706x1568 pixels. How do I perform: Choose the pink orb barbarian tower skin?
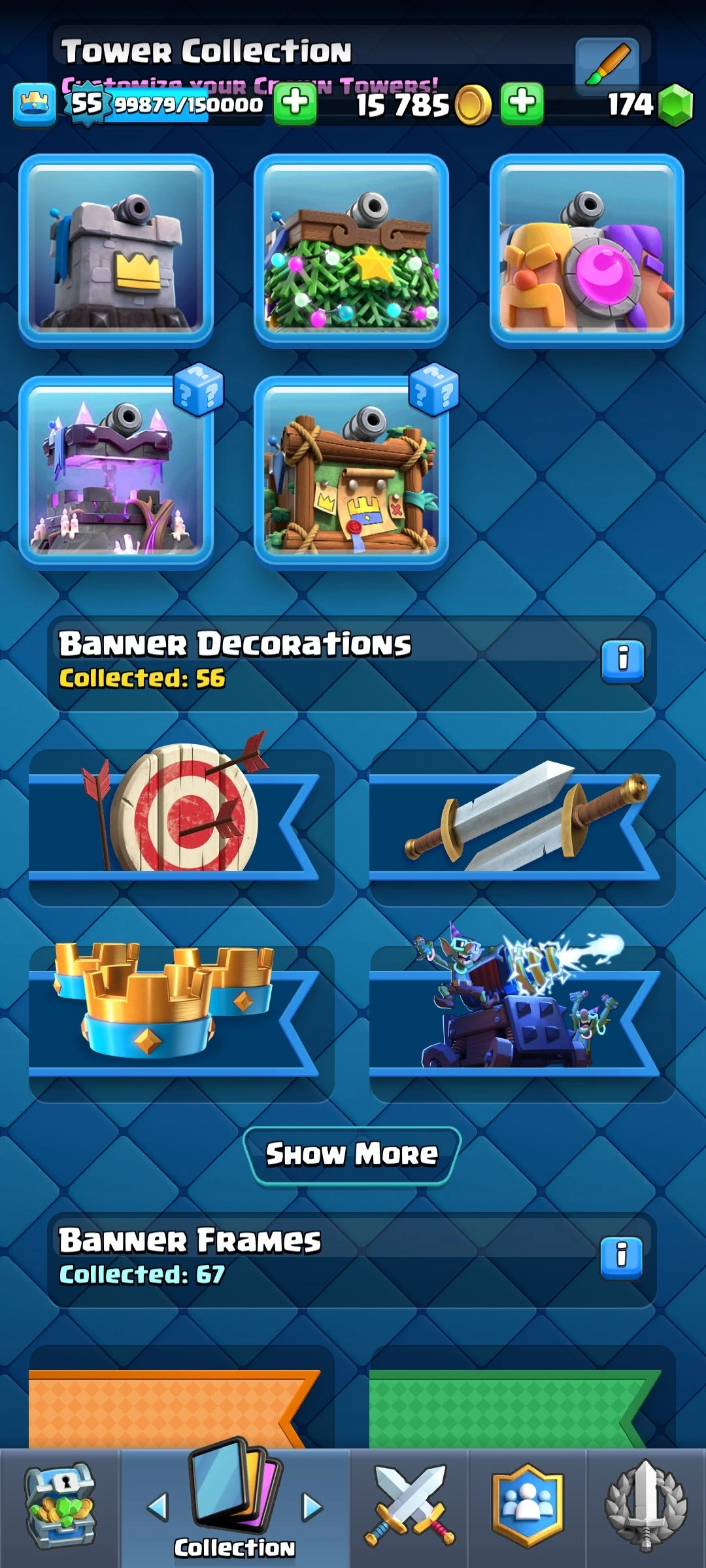586,251
